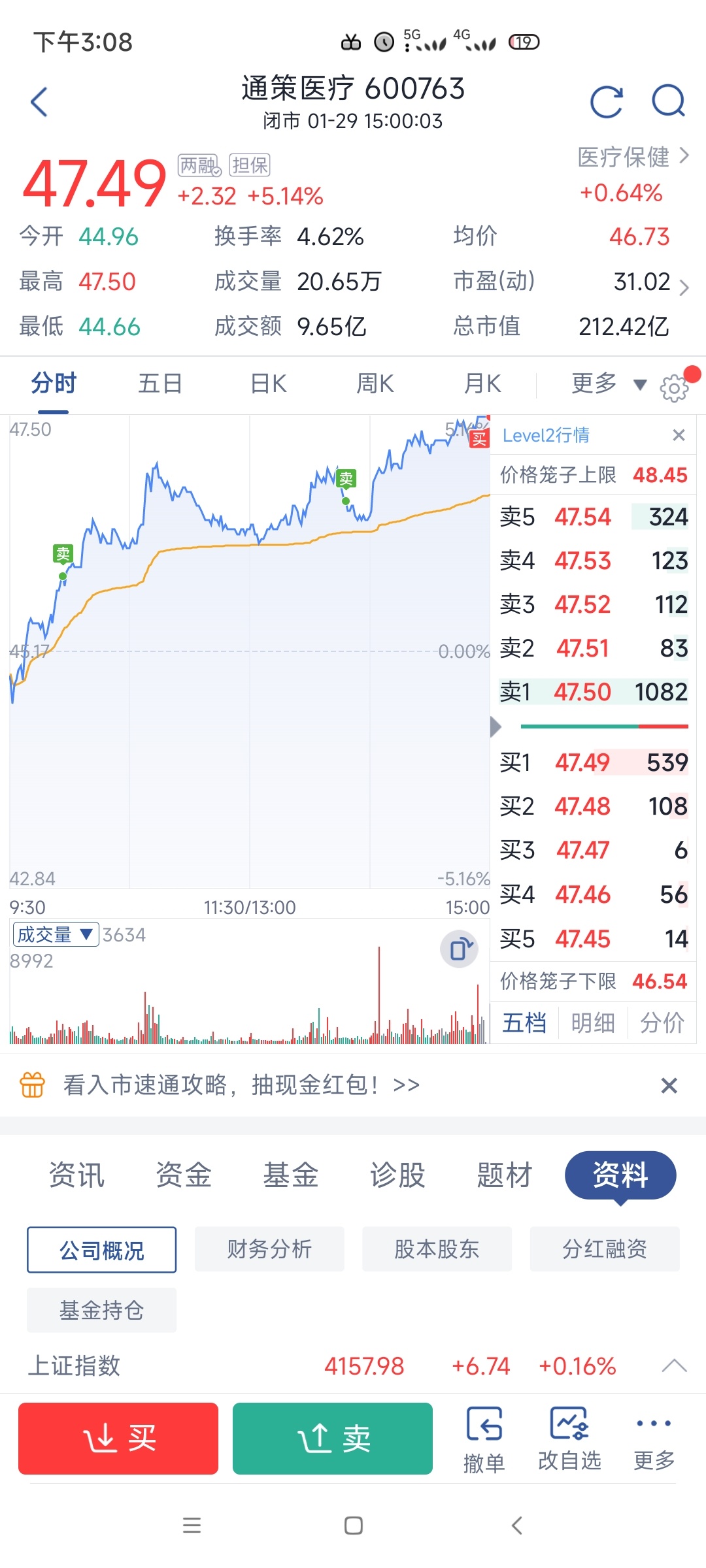706x1568 pixels.
Task: Select the 周K chart tab
Action: pos(375,384)
